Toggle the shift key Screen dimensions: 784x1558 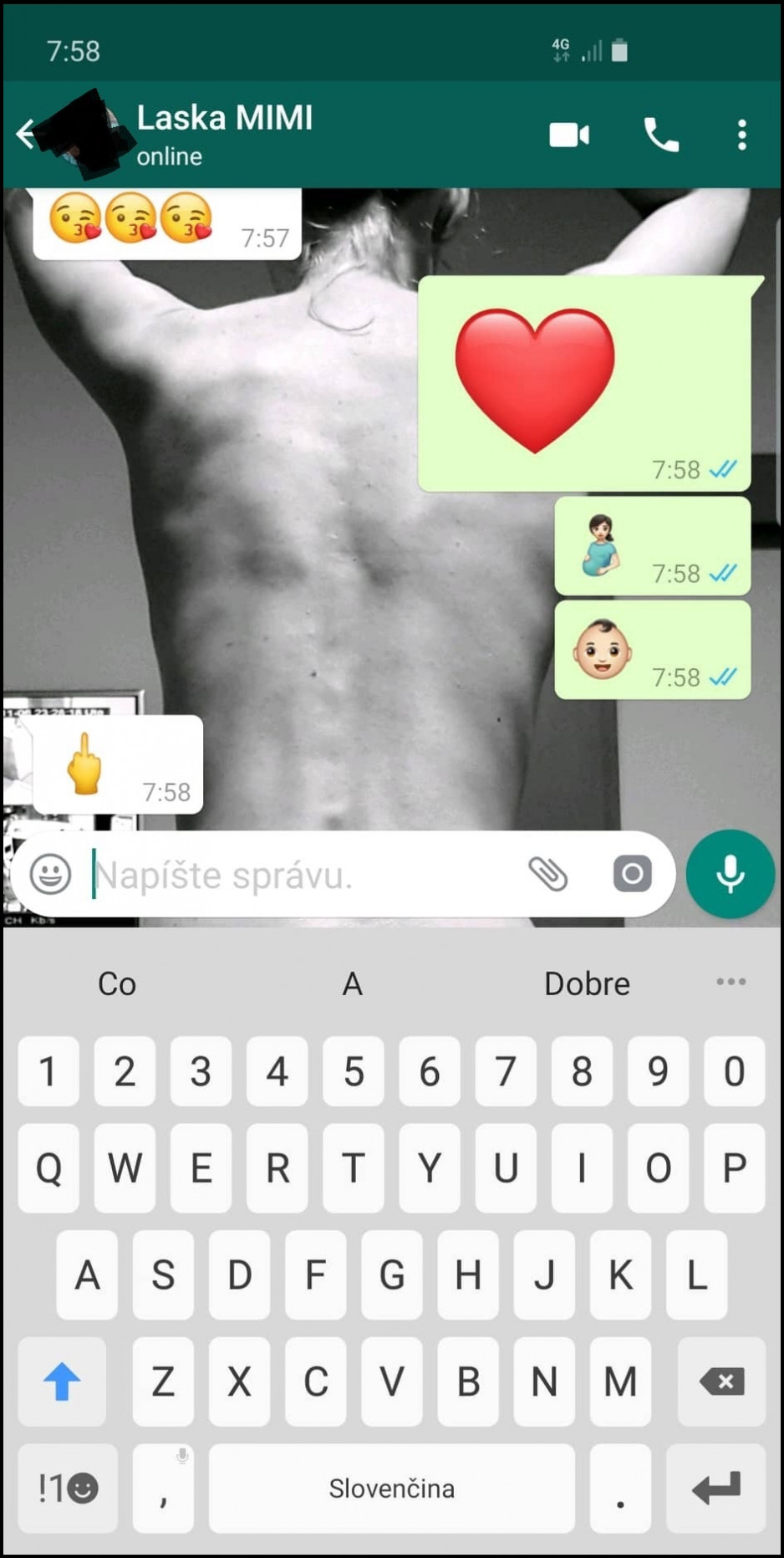tap(62, 1381)
